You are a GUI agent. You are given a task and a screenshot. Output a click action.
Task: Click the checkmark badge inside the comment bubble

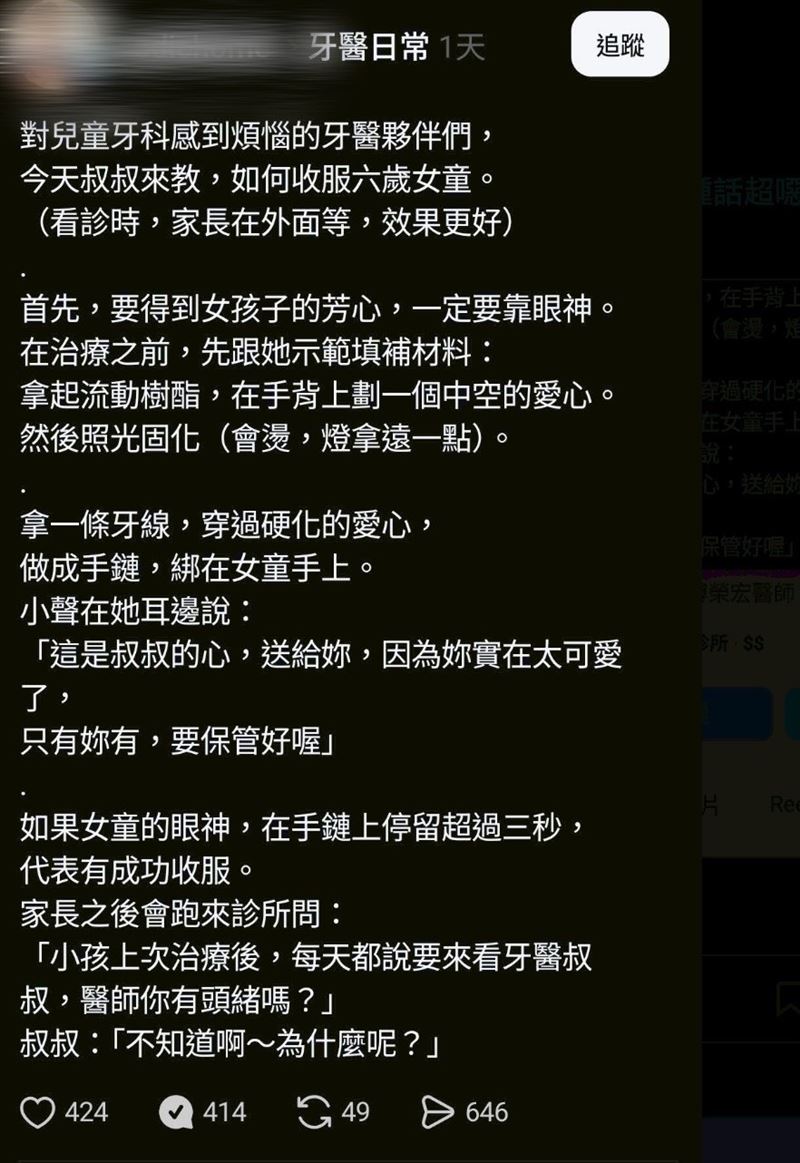(x=176, y=1110)
